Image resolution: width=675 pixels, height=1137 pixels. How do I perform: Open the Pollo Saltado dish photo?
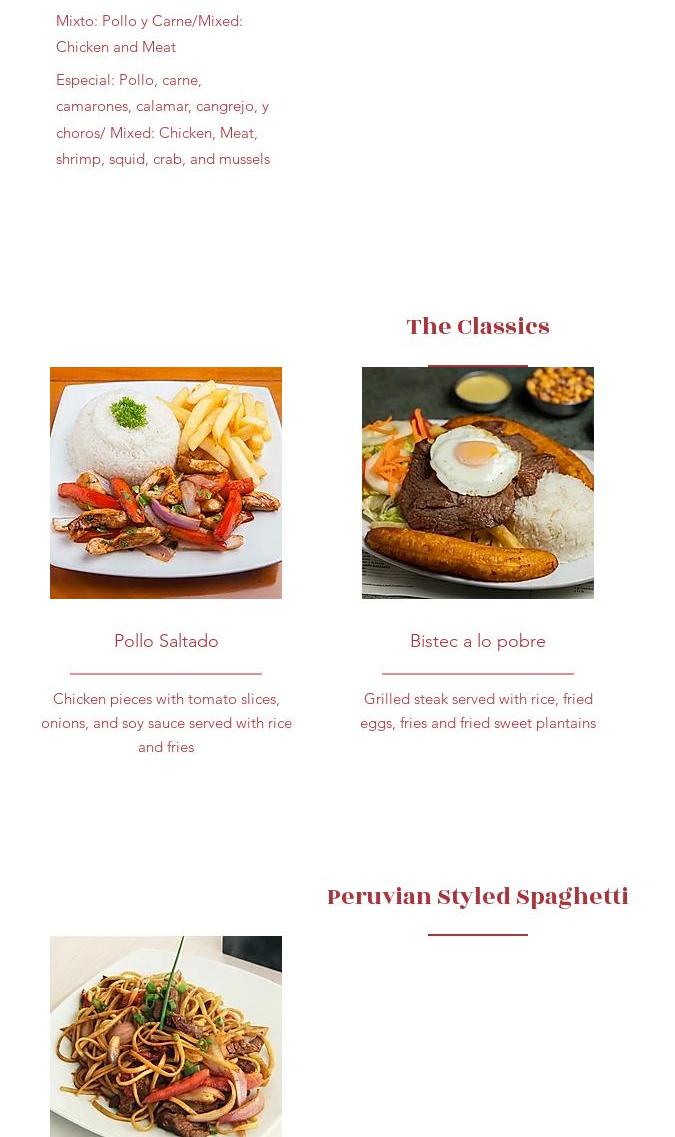coord(166,483)
